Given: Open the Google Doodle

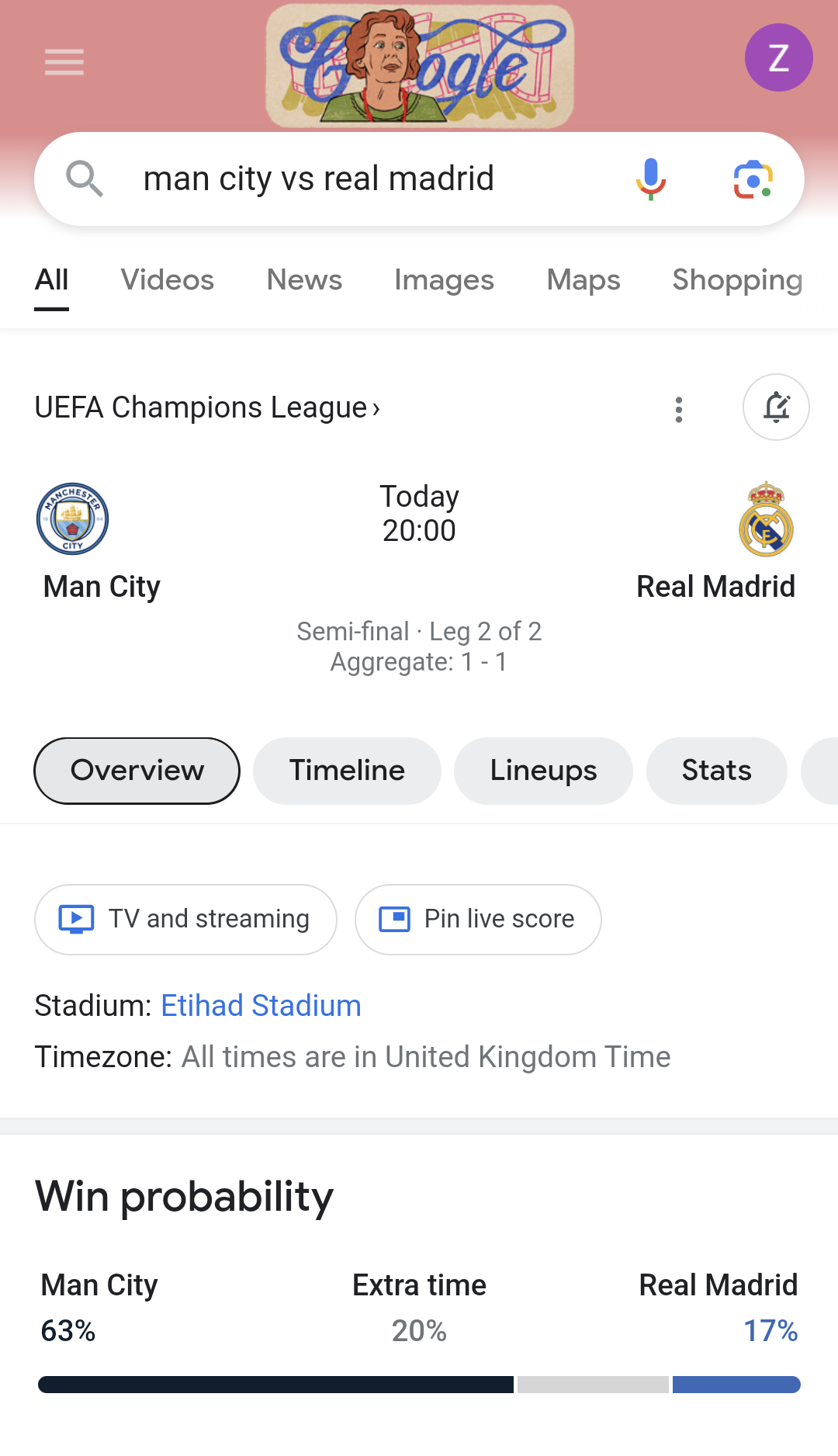Looking at the screenshot, I should 419,66.
